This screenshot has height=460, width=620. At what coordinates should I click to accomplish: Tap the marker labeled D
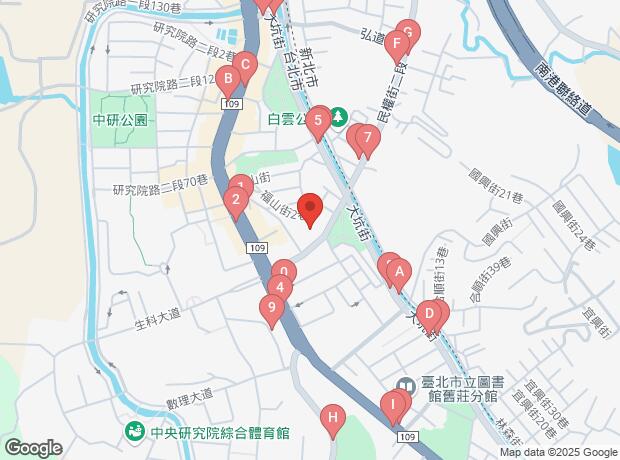[429, 314]
